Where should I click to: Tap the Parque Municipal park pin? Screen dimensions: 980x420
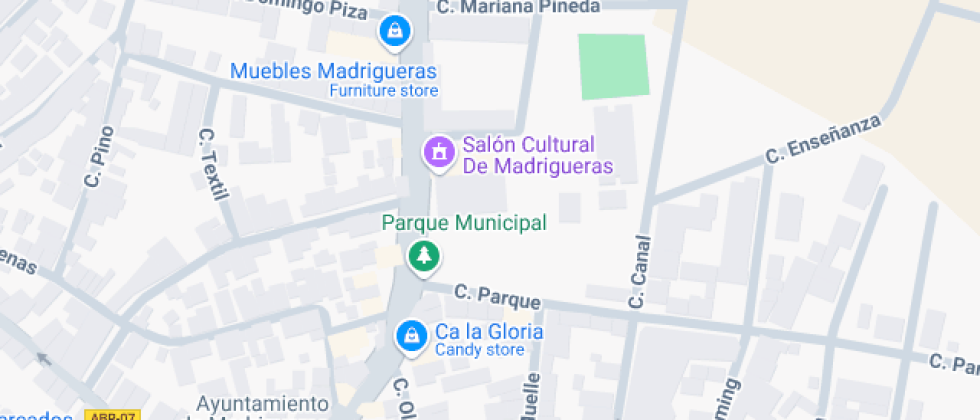[424, 256]
